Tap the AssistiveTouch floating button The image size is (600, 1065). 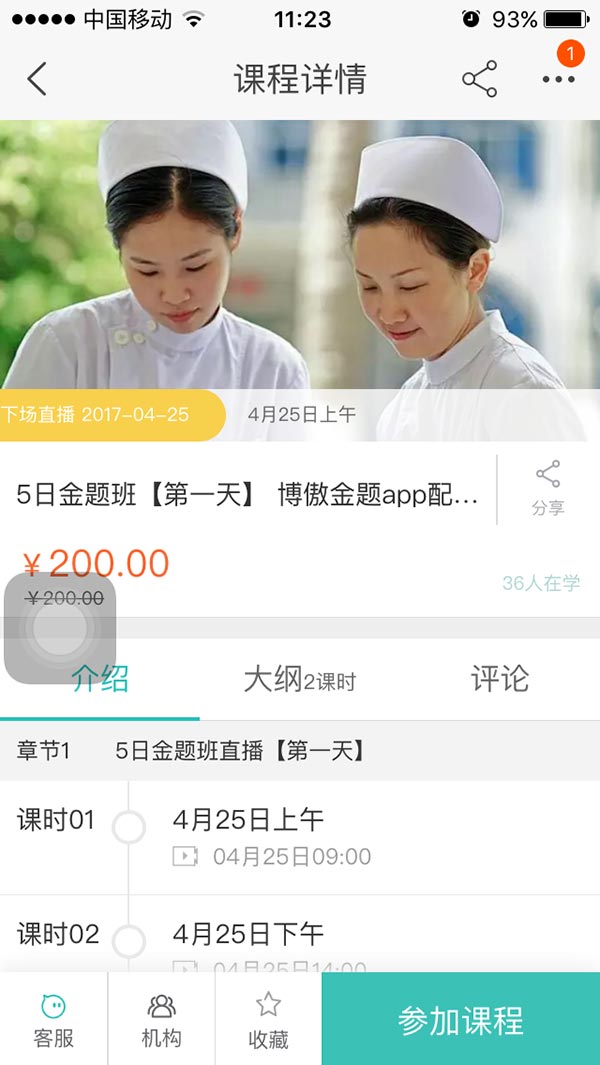click(60, 628)
